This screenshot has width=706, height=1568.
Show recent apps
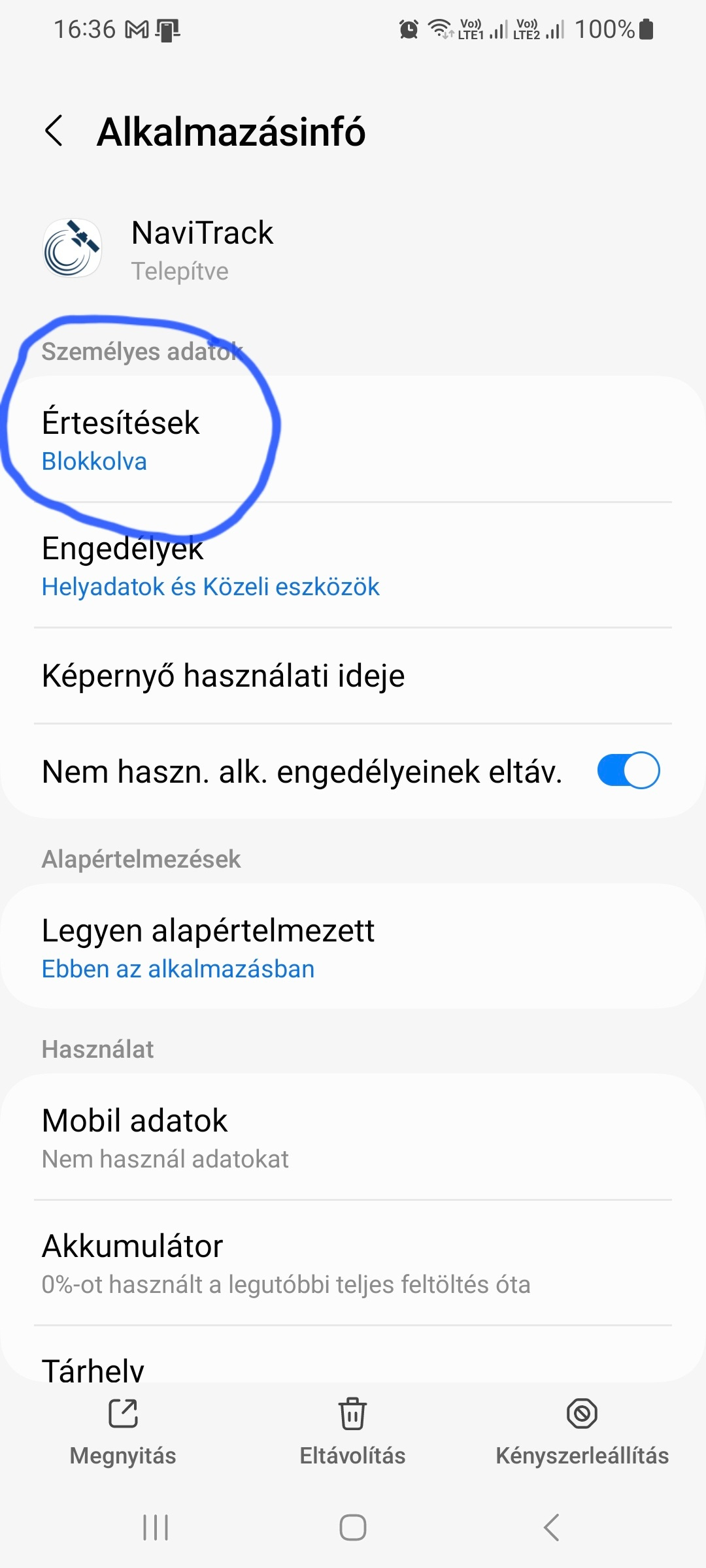156,1527
